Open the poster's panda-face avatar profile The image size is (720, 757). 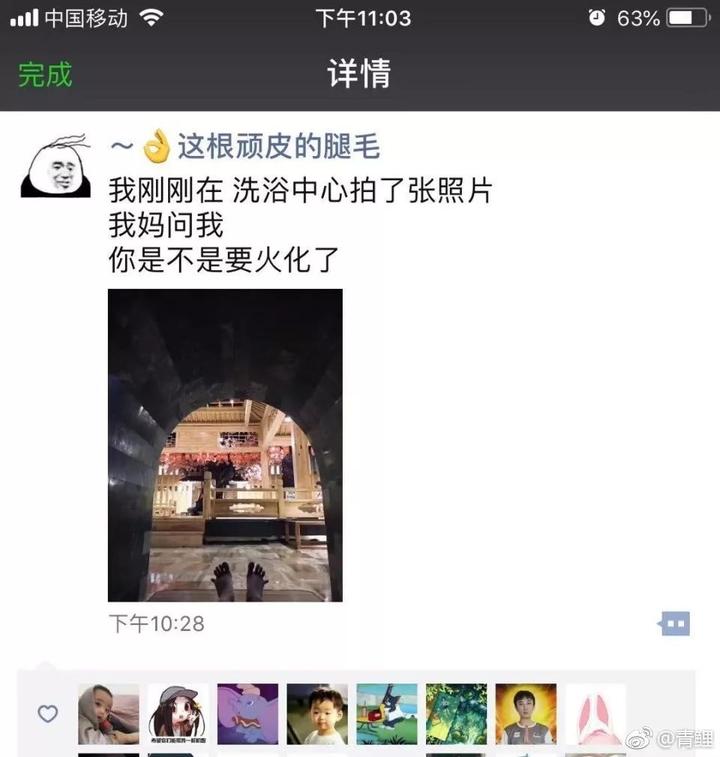(56, 165)
